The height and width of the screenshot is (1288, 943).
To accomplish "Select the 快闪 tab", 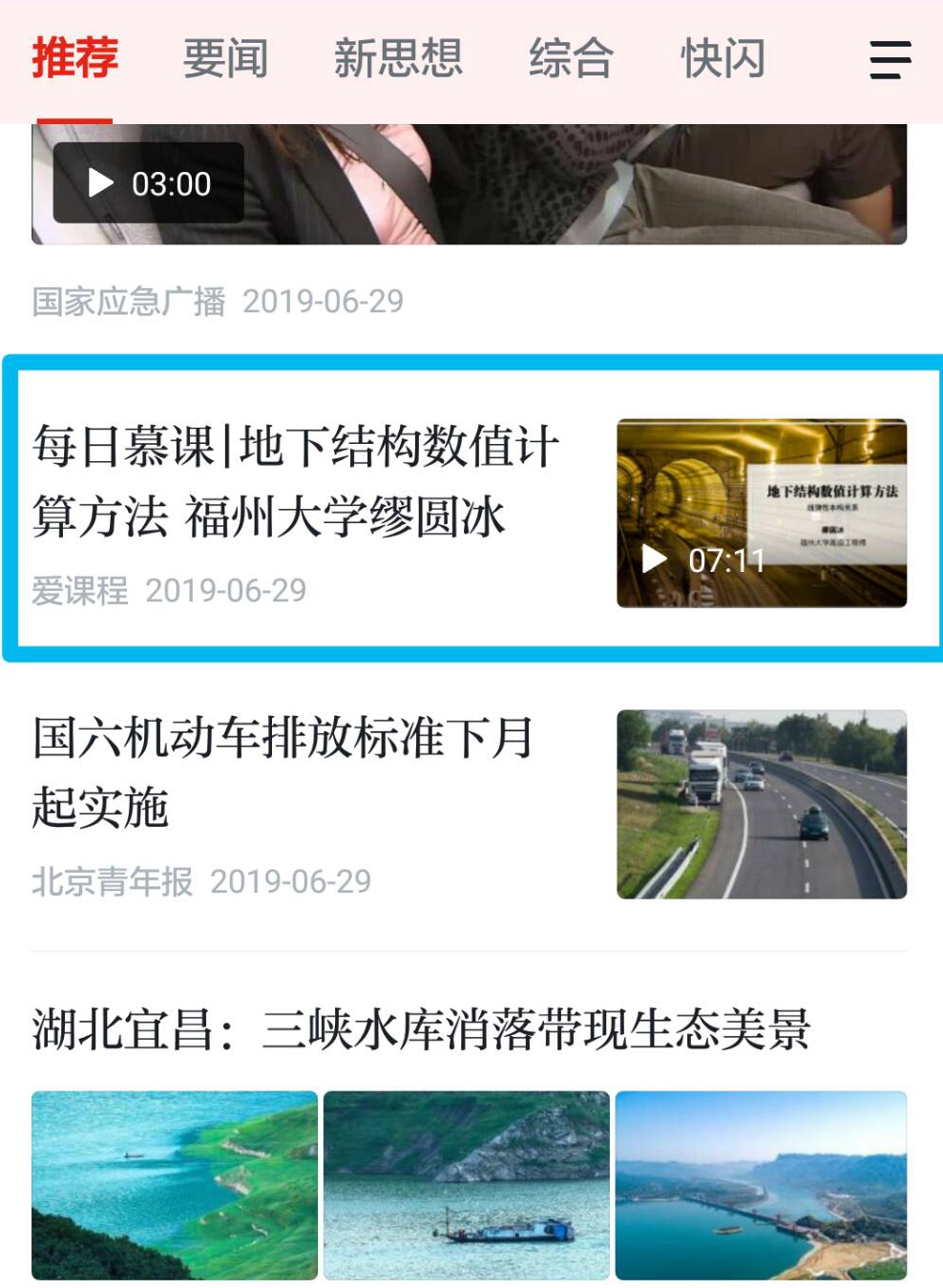I will (723, 59).
